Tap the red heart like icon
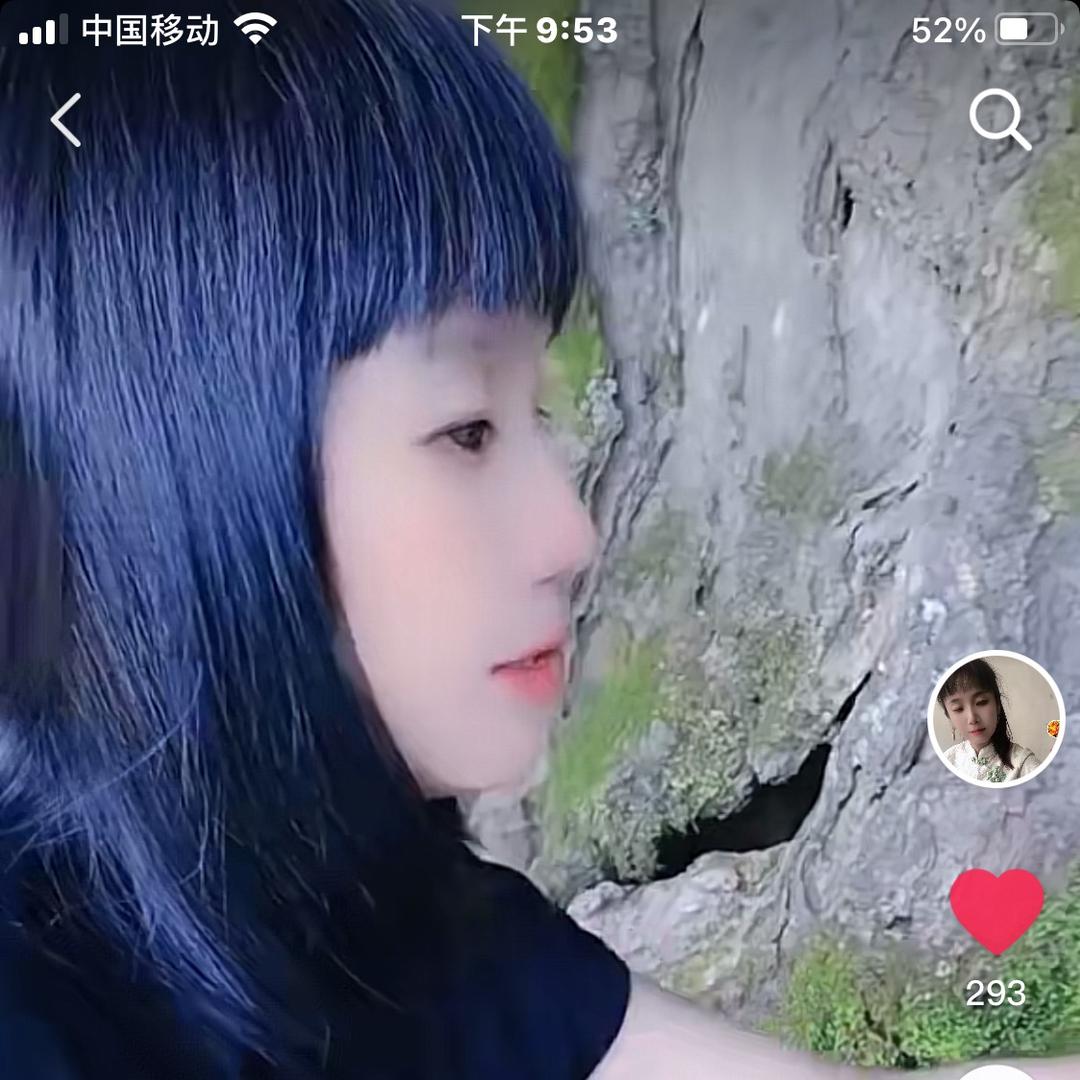 (x=996, y=909)
